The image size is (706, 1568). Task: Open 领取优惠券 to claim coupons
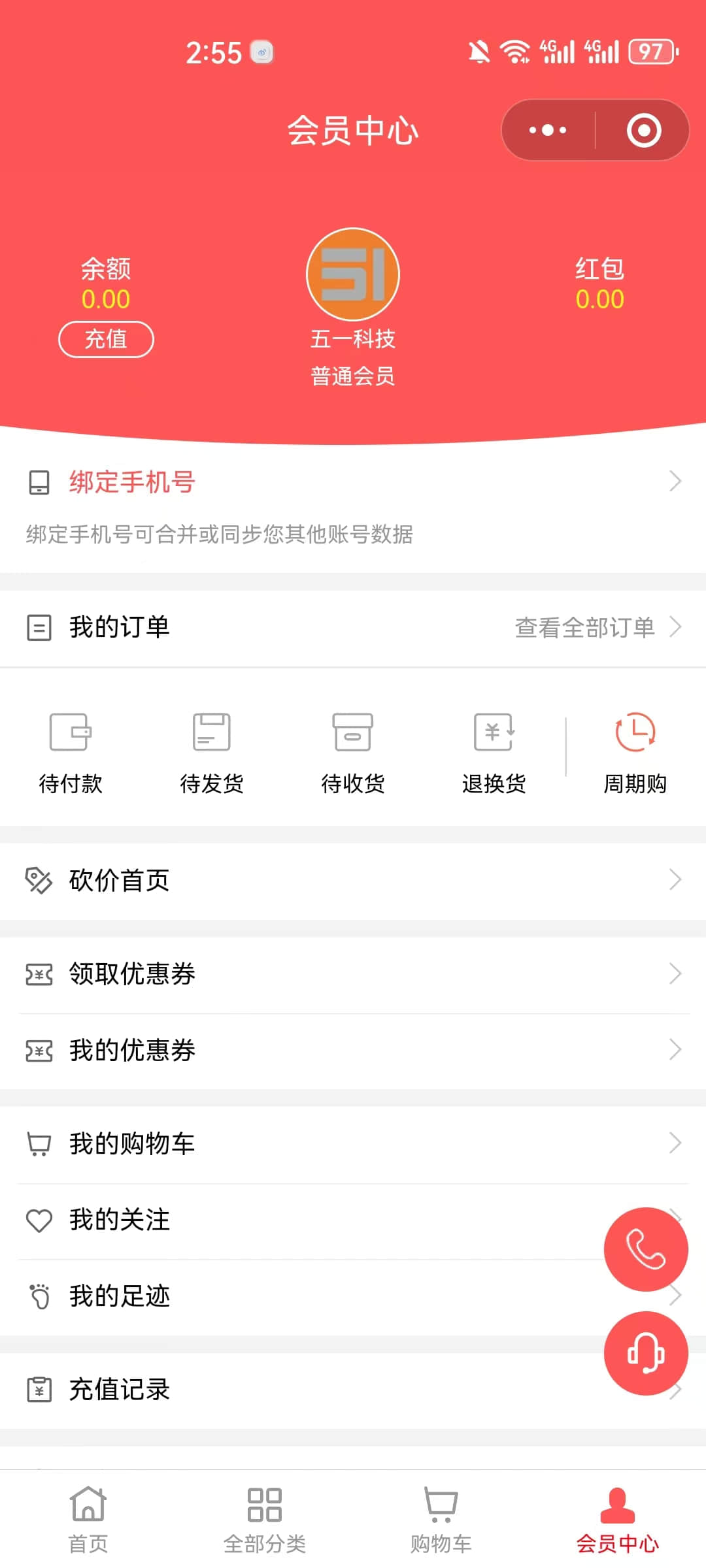click(353, 973)
